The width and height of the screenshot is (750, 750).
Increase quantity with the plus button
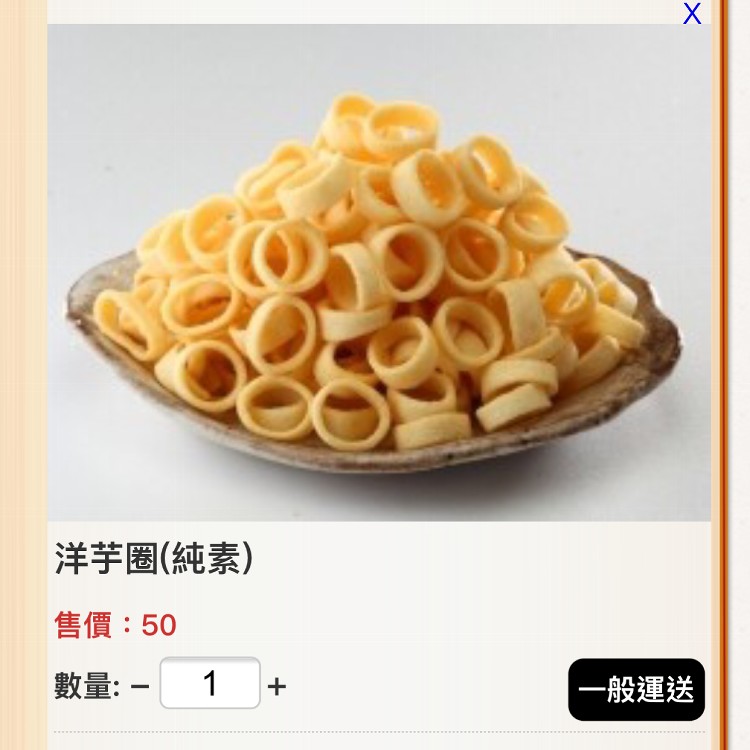[x=277, y=686]
